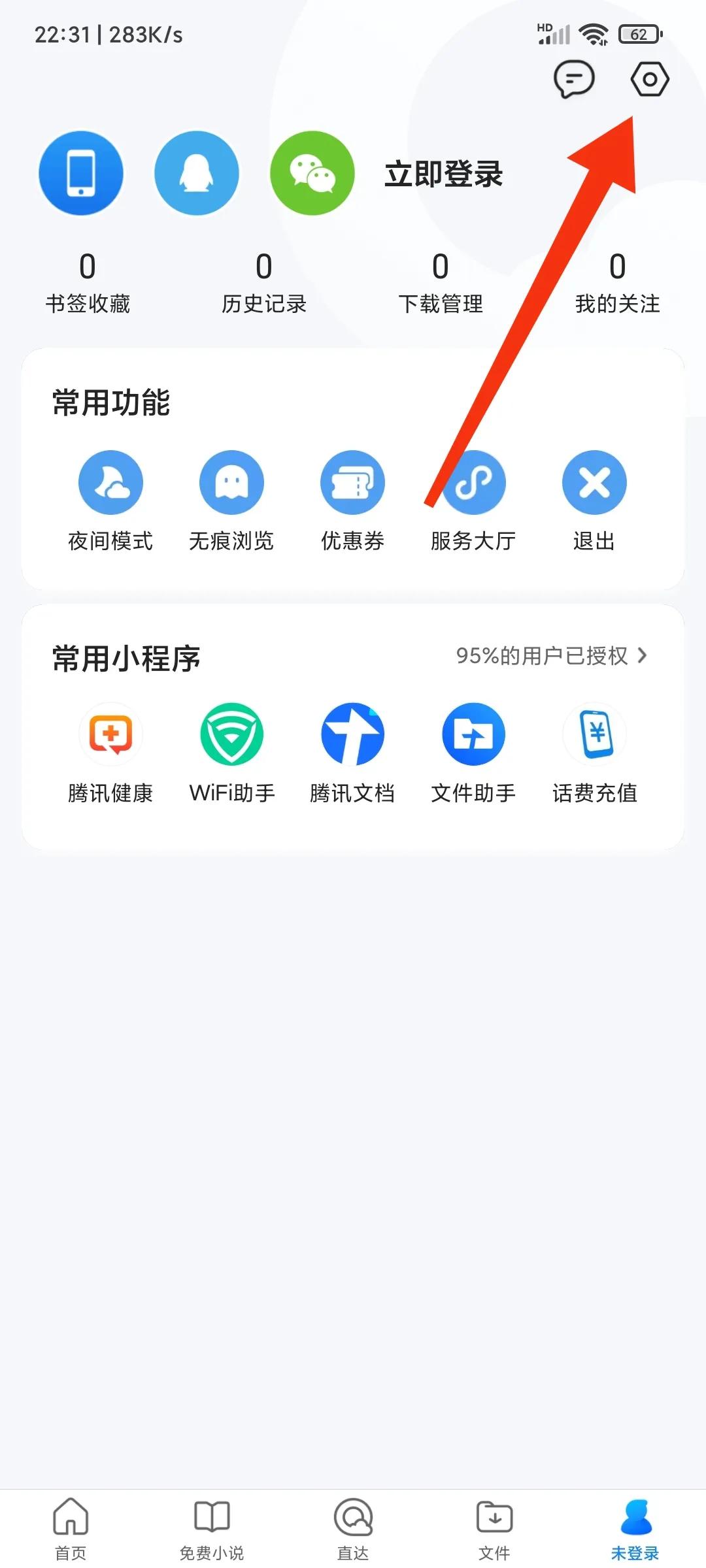
Task: Open the messages icon at top right
Action: pos(573,80)
